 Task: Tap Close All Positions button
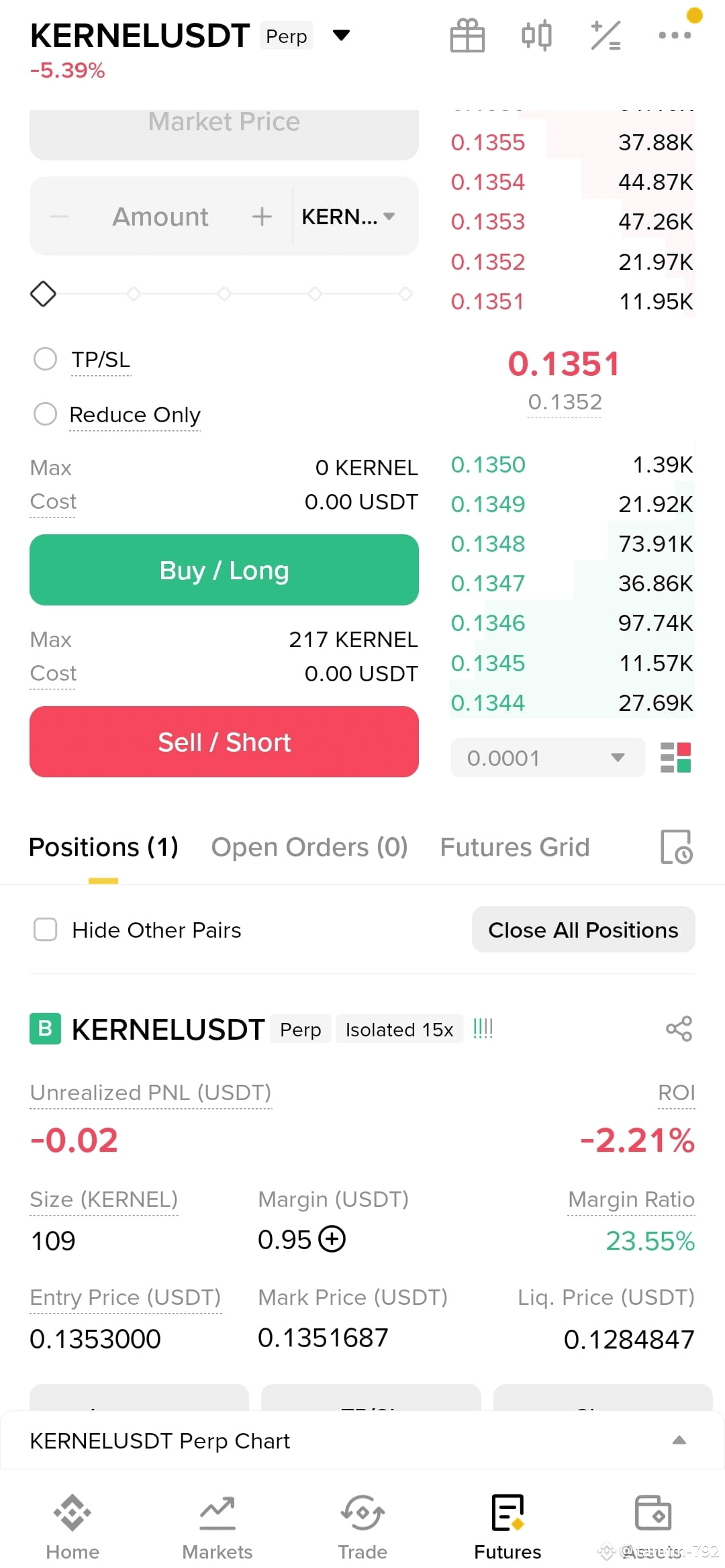pyautogui.click(x=583, y=930)
